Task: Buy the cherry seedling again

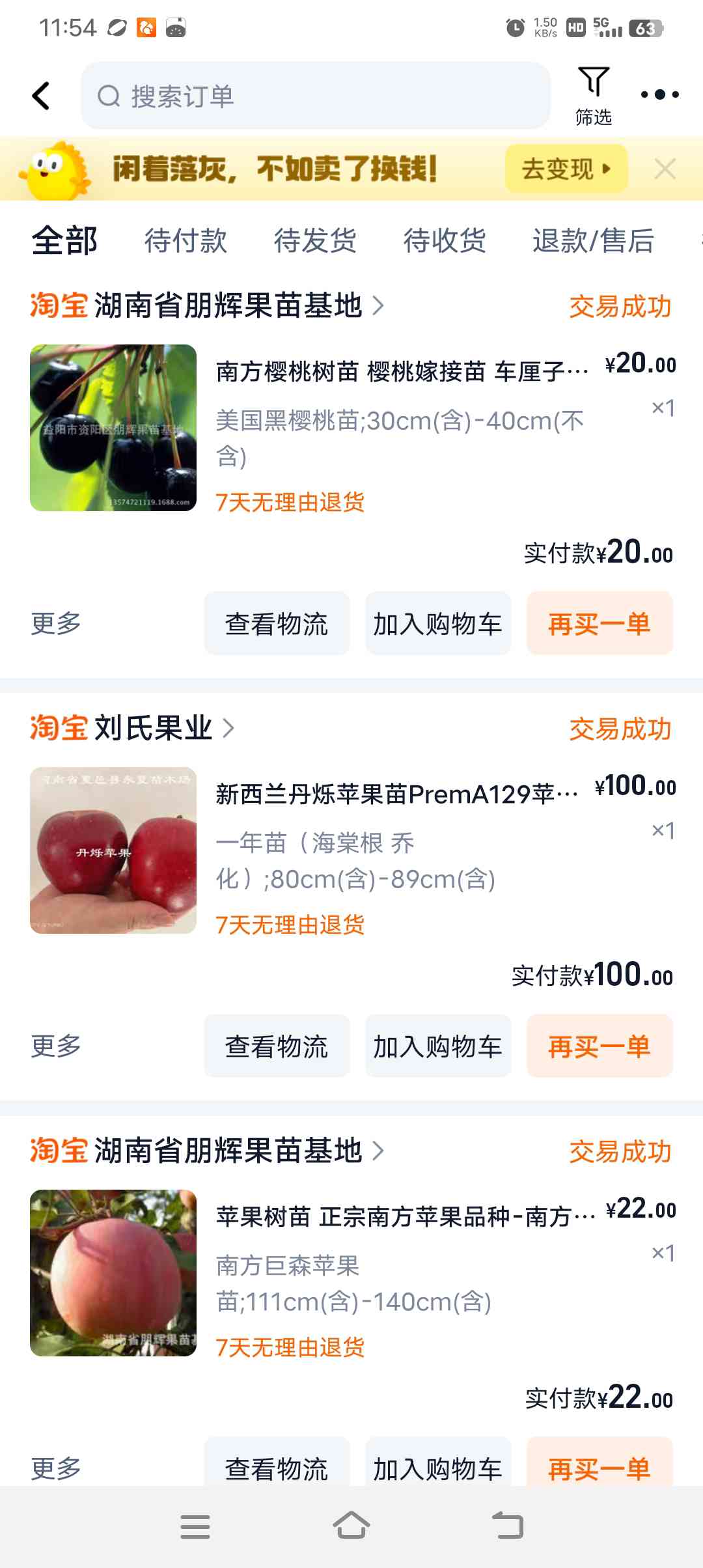Action: pyautogui.click(x=600, y=624)
